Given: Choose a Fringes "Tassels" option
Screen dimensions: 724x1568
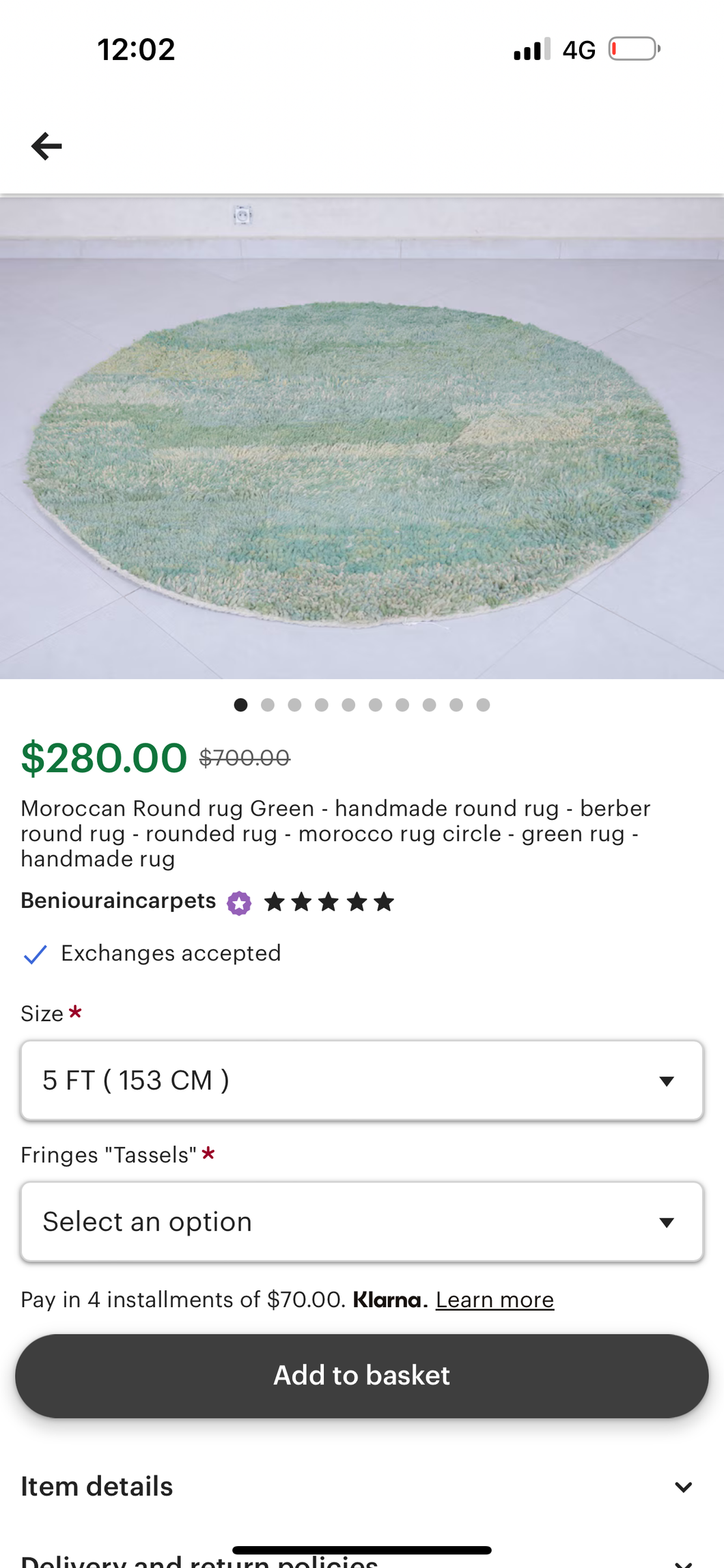Looking at the screenshot, I should 362,1222.
